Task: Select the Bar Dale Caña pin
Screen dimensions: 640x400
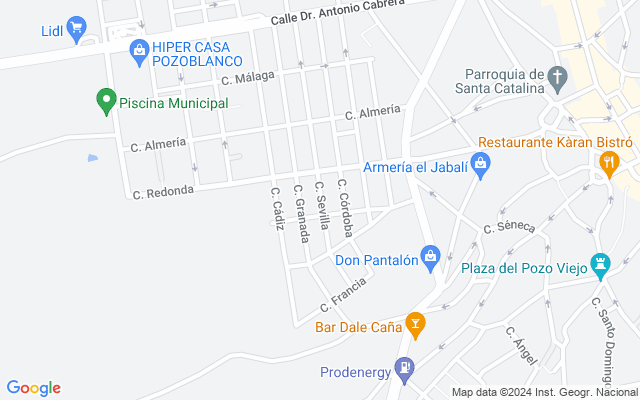Action: coord(416,326)
